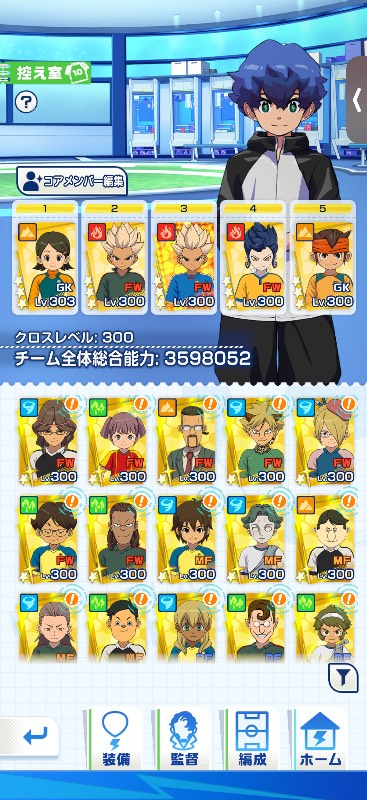Open the pink-haired FW player card
Image resolution: width=367 pixels, height=800 pixels.
pyautogui.click(x=117, y=441)
